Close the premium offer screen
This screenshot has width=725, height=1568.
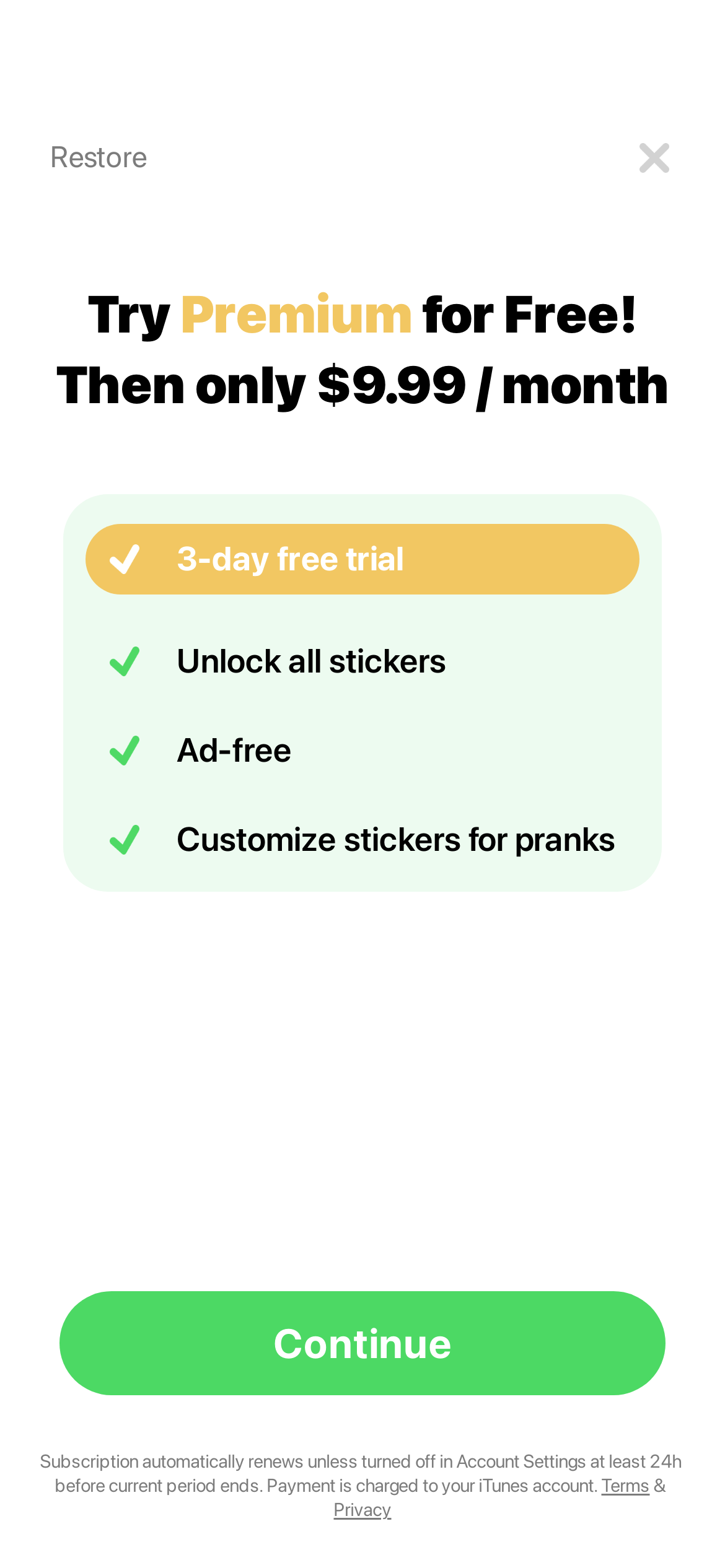654,158
